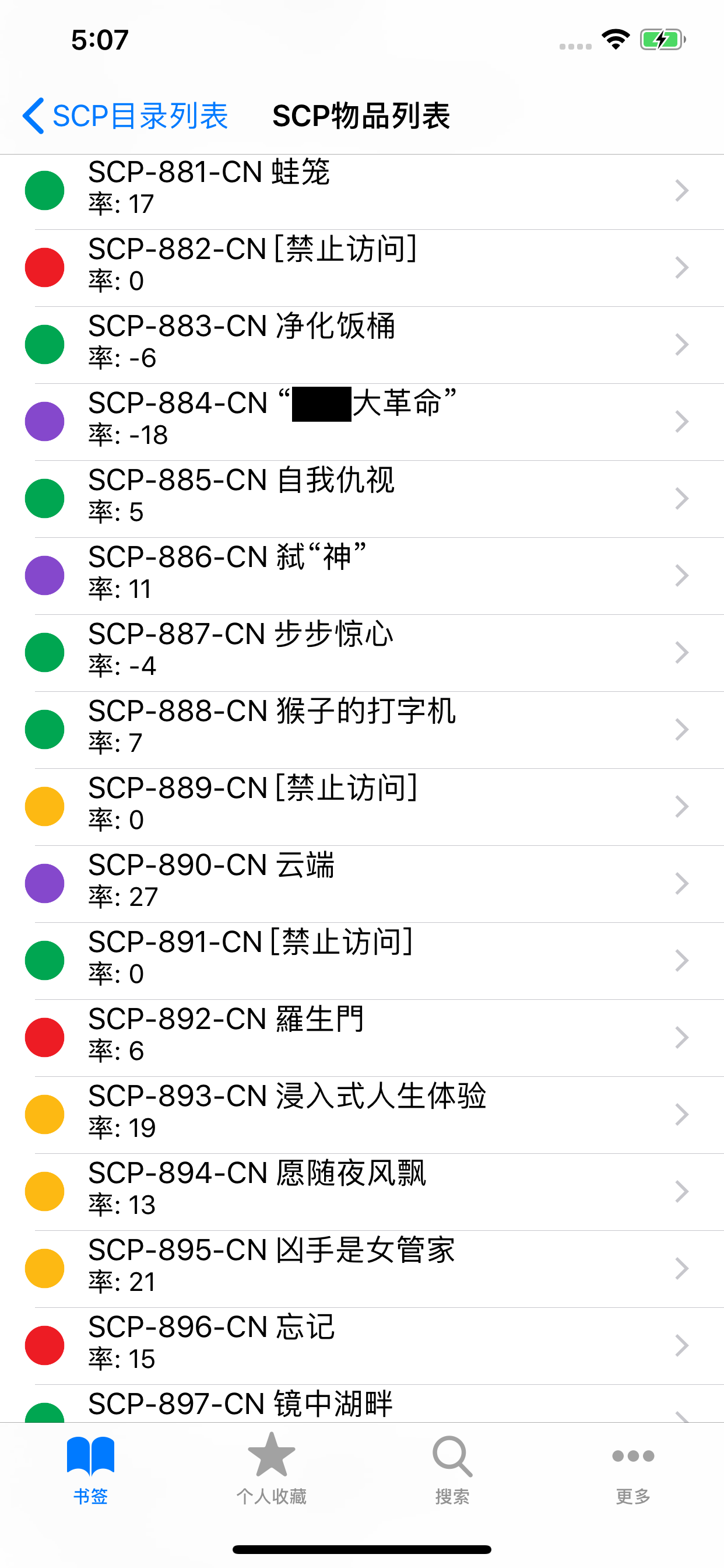The width and height of the screenshot is (724, 1568).
Task: Select SCP-884-CN 大革命 row
Action: [362, 422]
